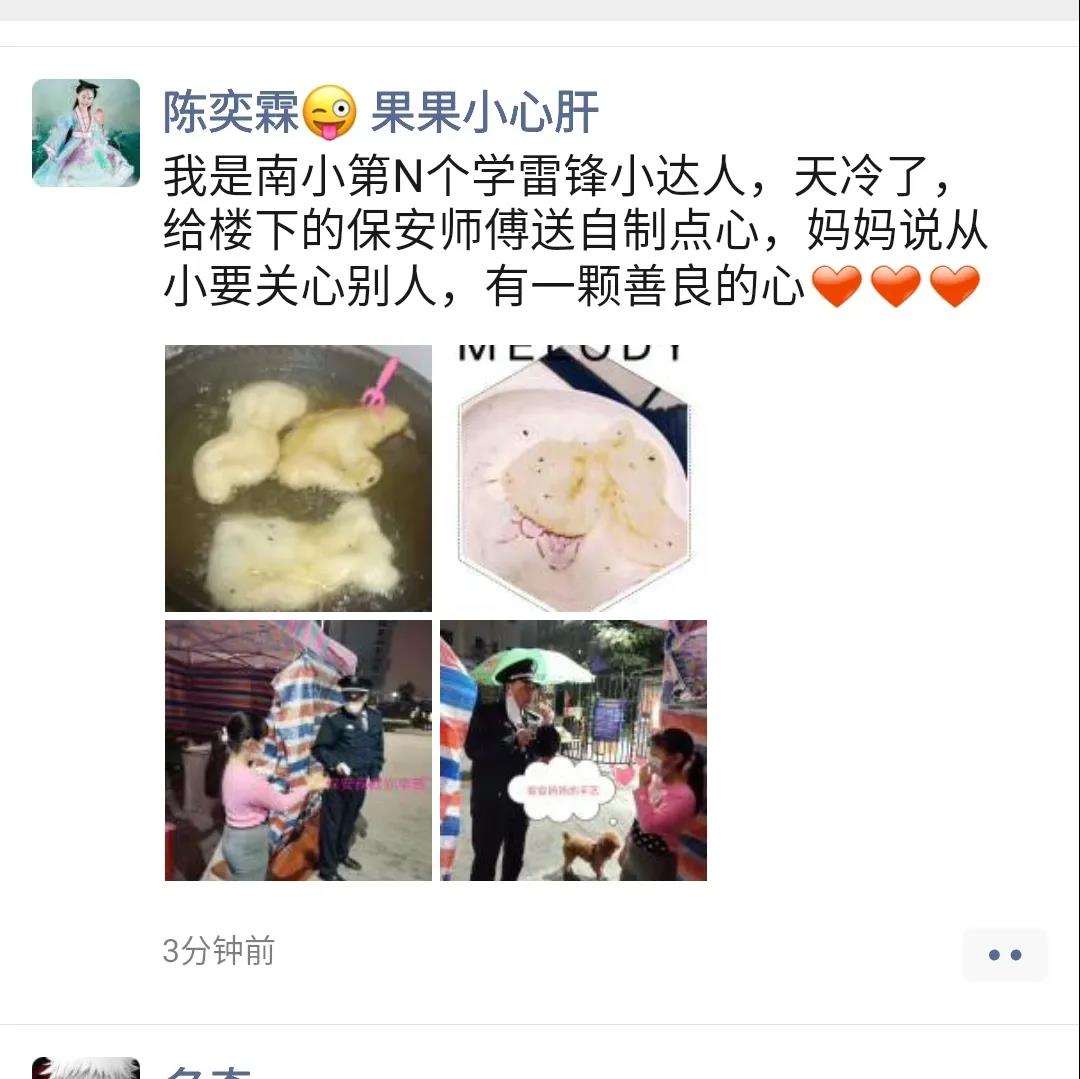View the frying dough photo

pyautogui.click(x=298, y=478)
